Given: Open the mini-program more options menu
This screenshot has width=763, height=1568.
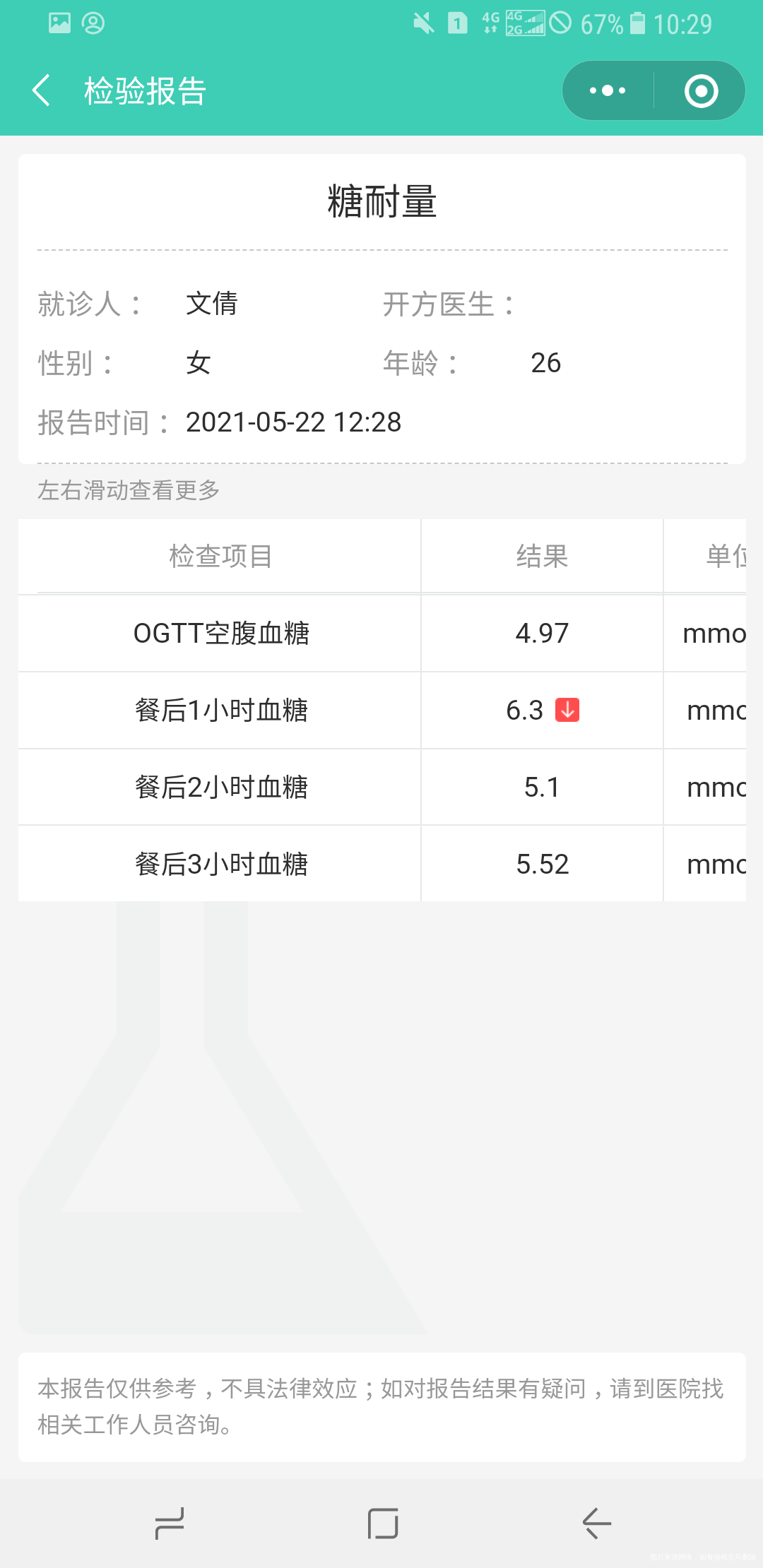Looking at the screenshot, I should point(606,90).
